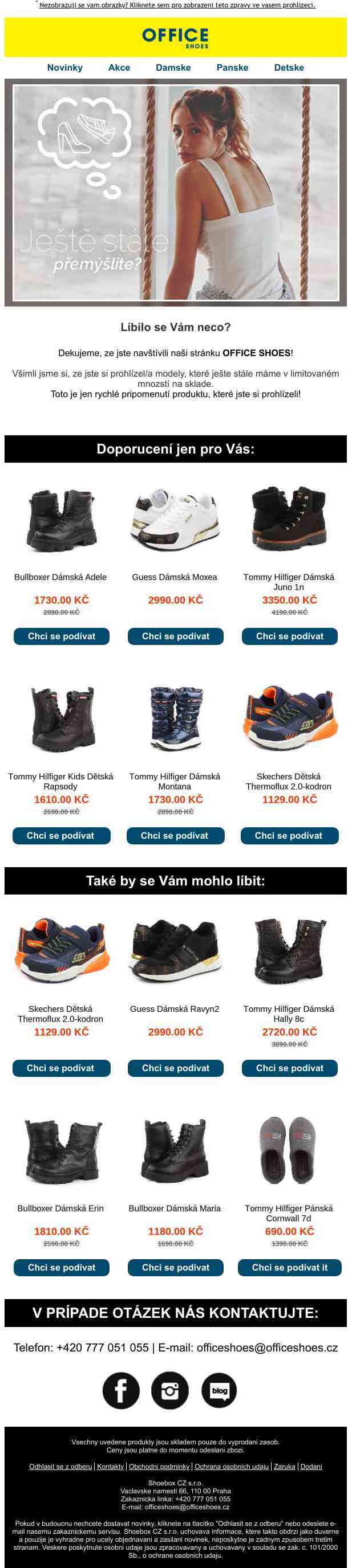This screenshot has height=1568, width=348.
Task: Tap Chci se podívat for Bullboxer Dámská Erin
Action: point(62,1268)
